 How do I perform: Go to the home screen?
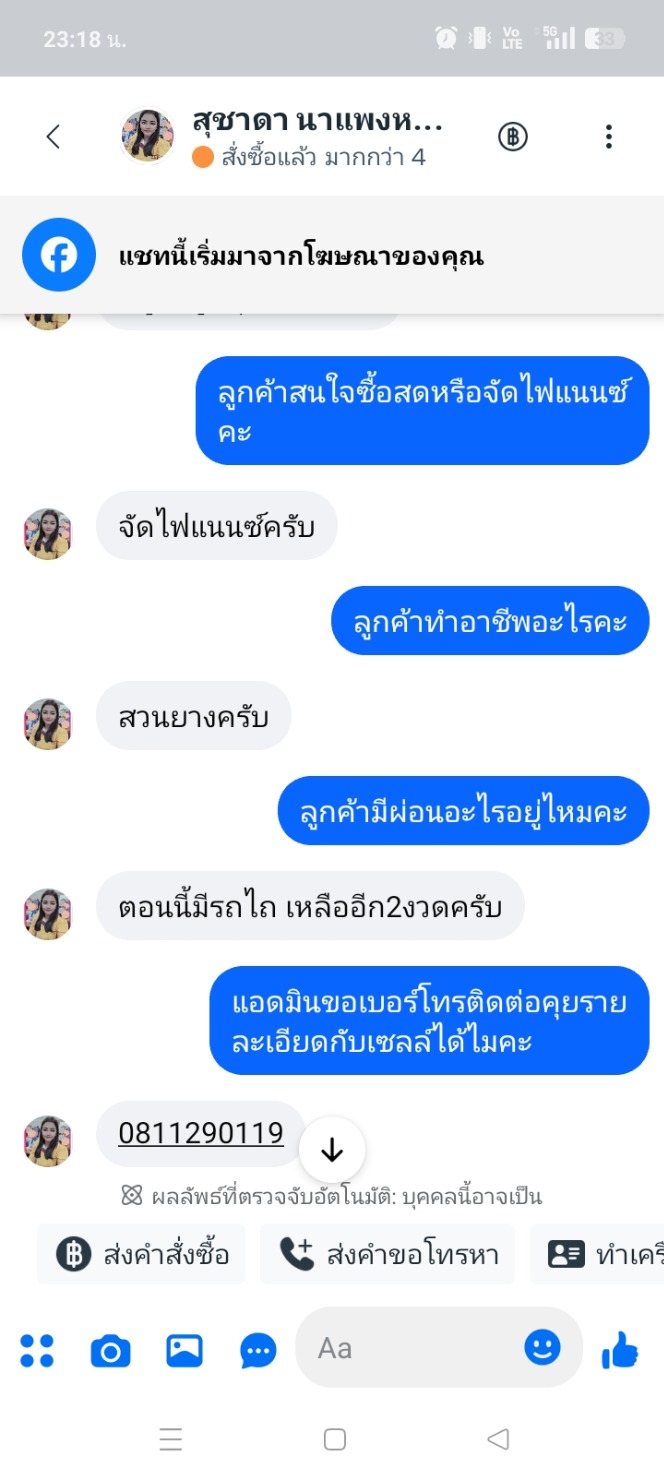pyautogui.click(x=335, y=1439)
